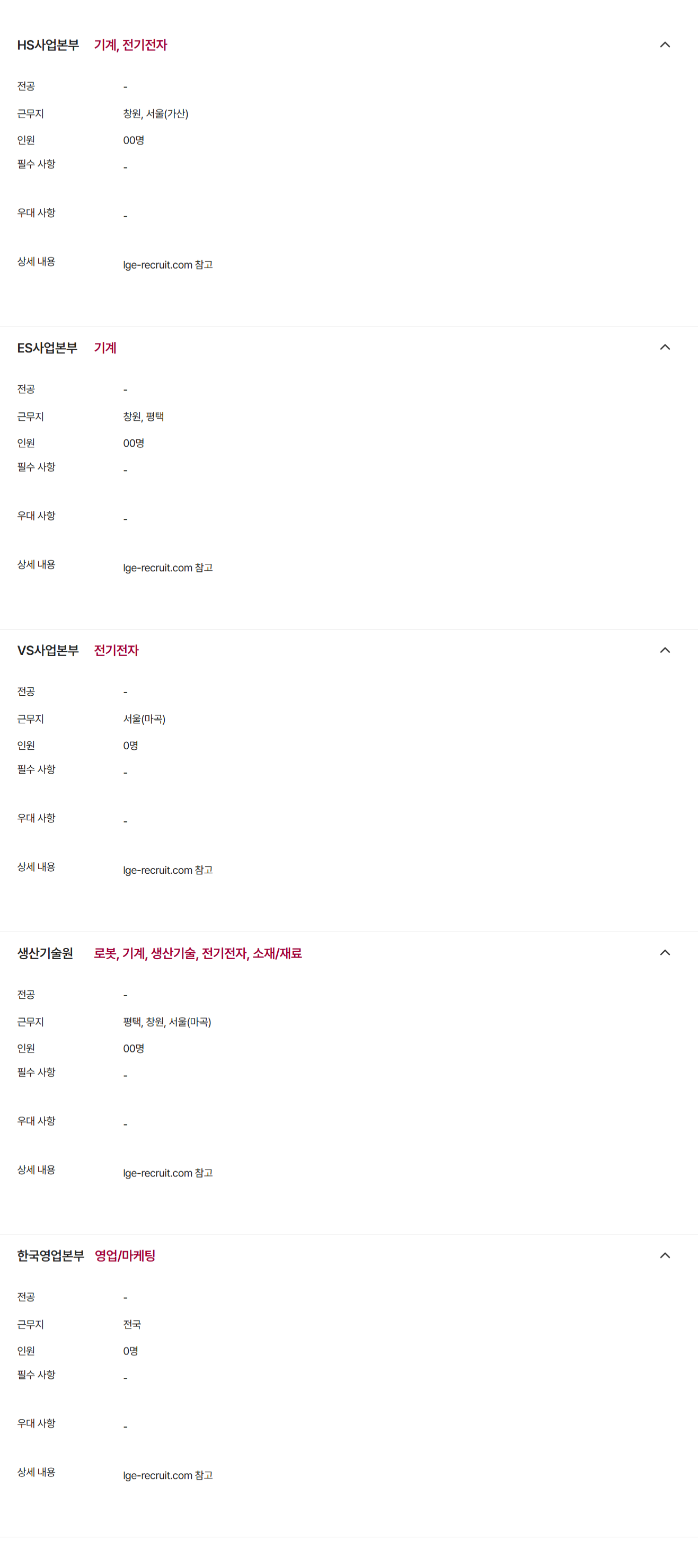This screenshot has width=698, height=1568.
Task: Collapse the HS사업본부 section
Action: click(x=665, y=45)
